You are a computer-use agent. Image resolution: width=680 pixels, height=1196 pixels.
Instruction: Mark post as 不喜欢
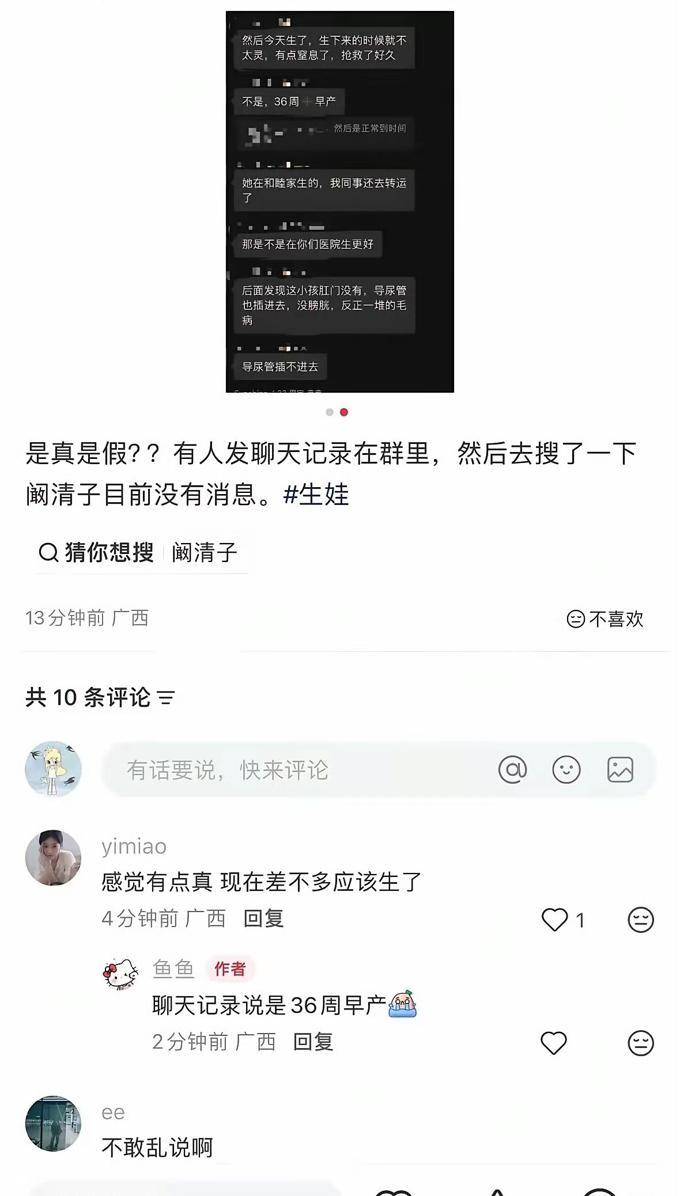coord(605,619)
